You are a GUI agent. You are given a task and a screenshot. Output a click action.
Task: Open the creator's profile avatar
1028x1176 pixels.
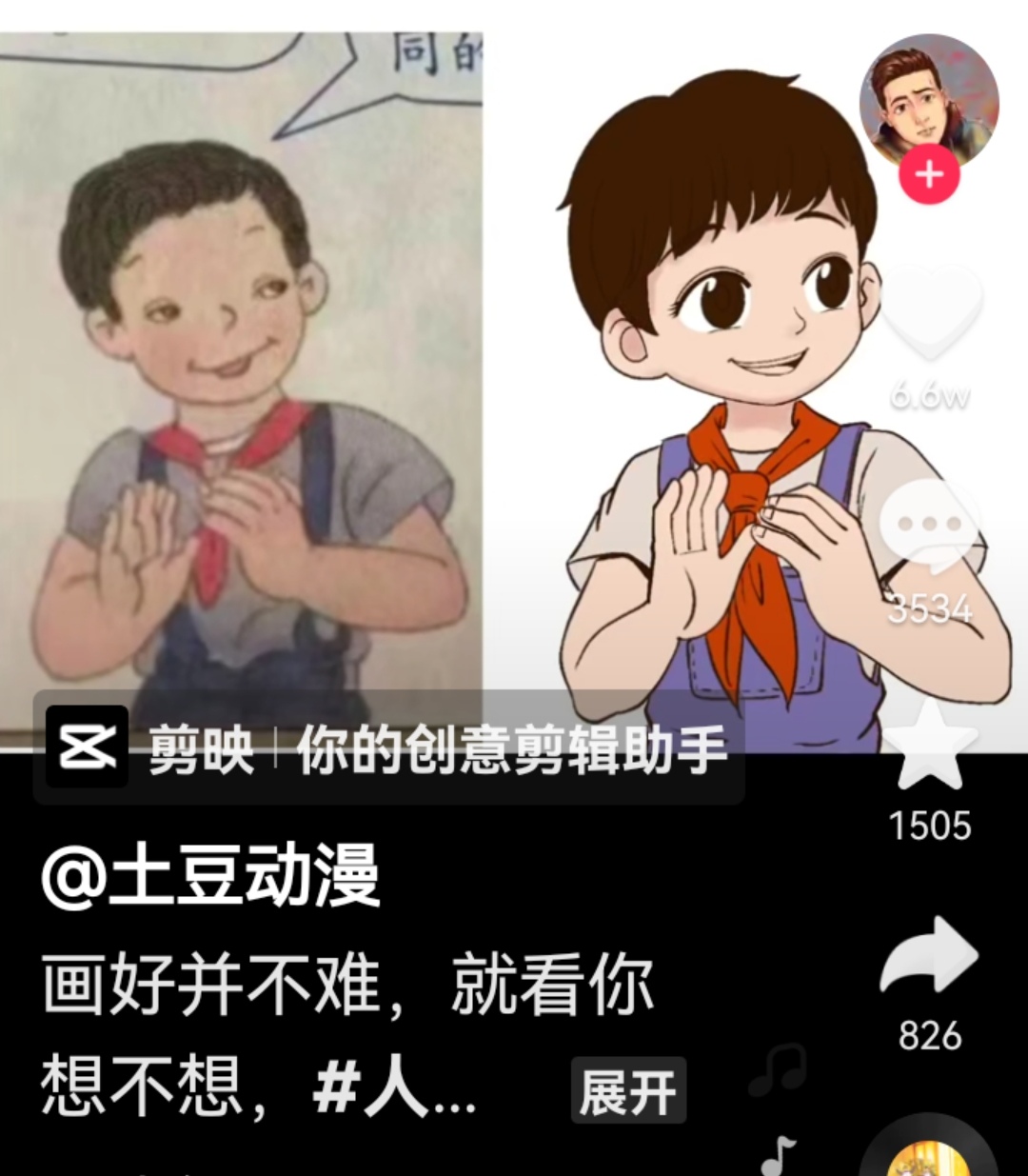pos(928,100)
